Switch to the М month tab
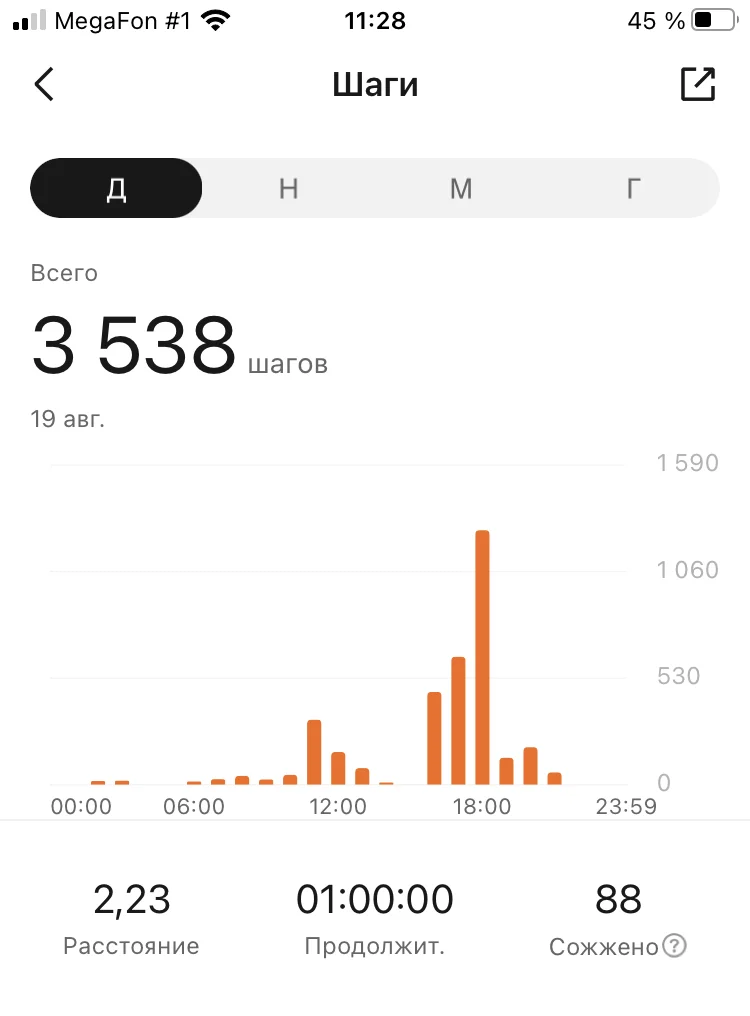Image resolution: width=750 pixels, height=1016 pixels. [460, 188]
